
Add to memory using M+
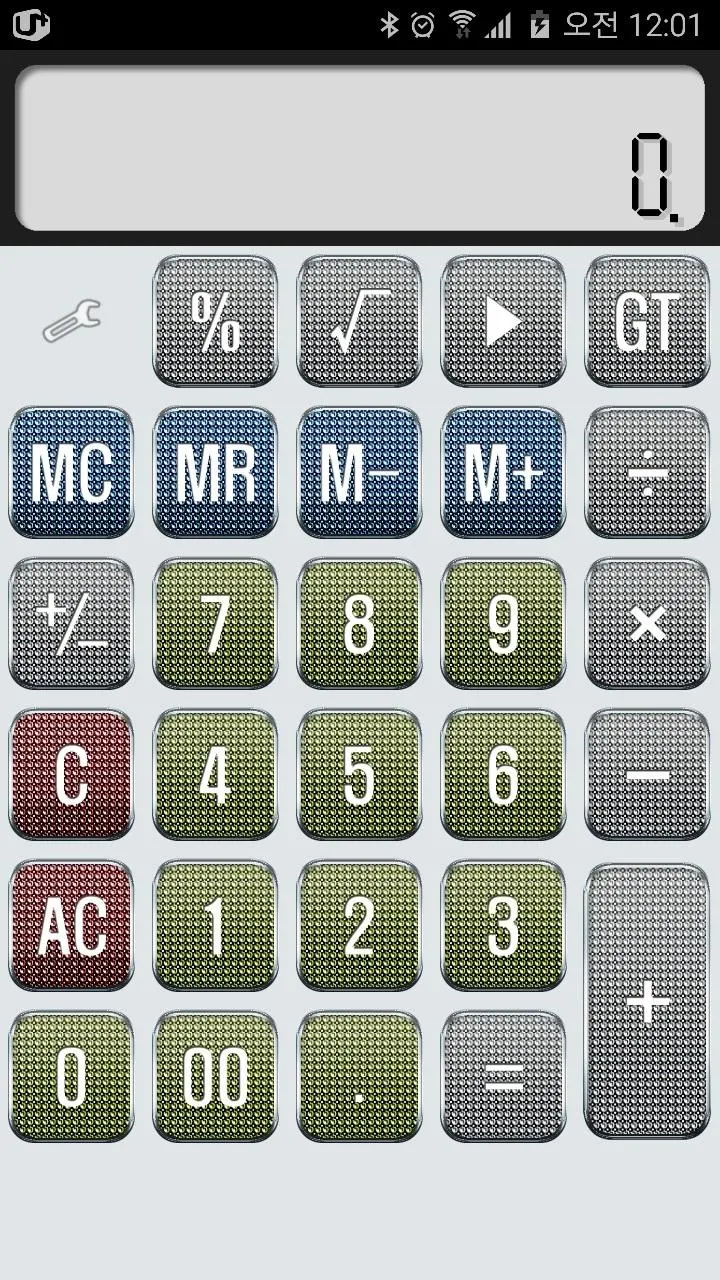(x=503, y=473)
